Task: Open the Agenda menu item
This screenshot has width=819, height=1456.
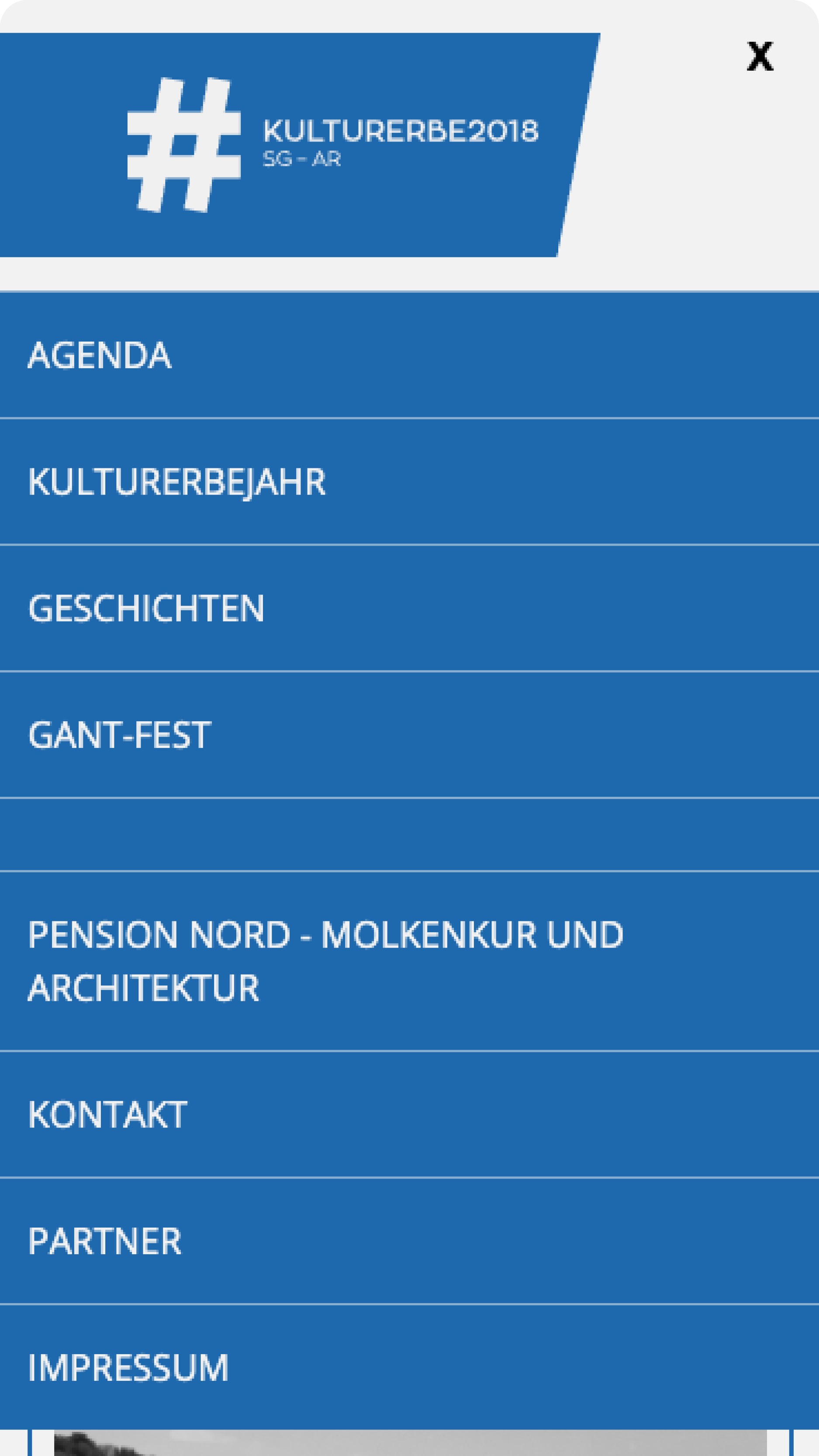Action: click(409, 355)
